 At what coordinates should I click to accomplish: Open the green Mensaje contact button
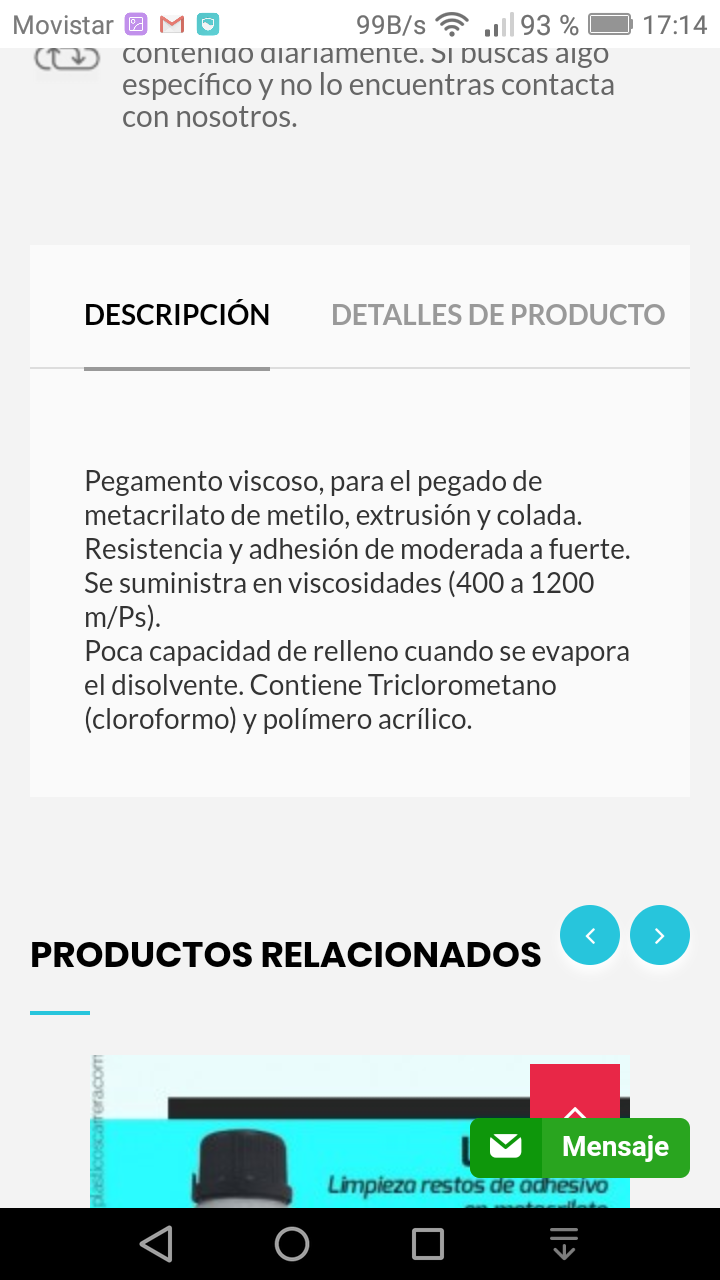click(580, 1147)
